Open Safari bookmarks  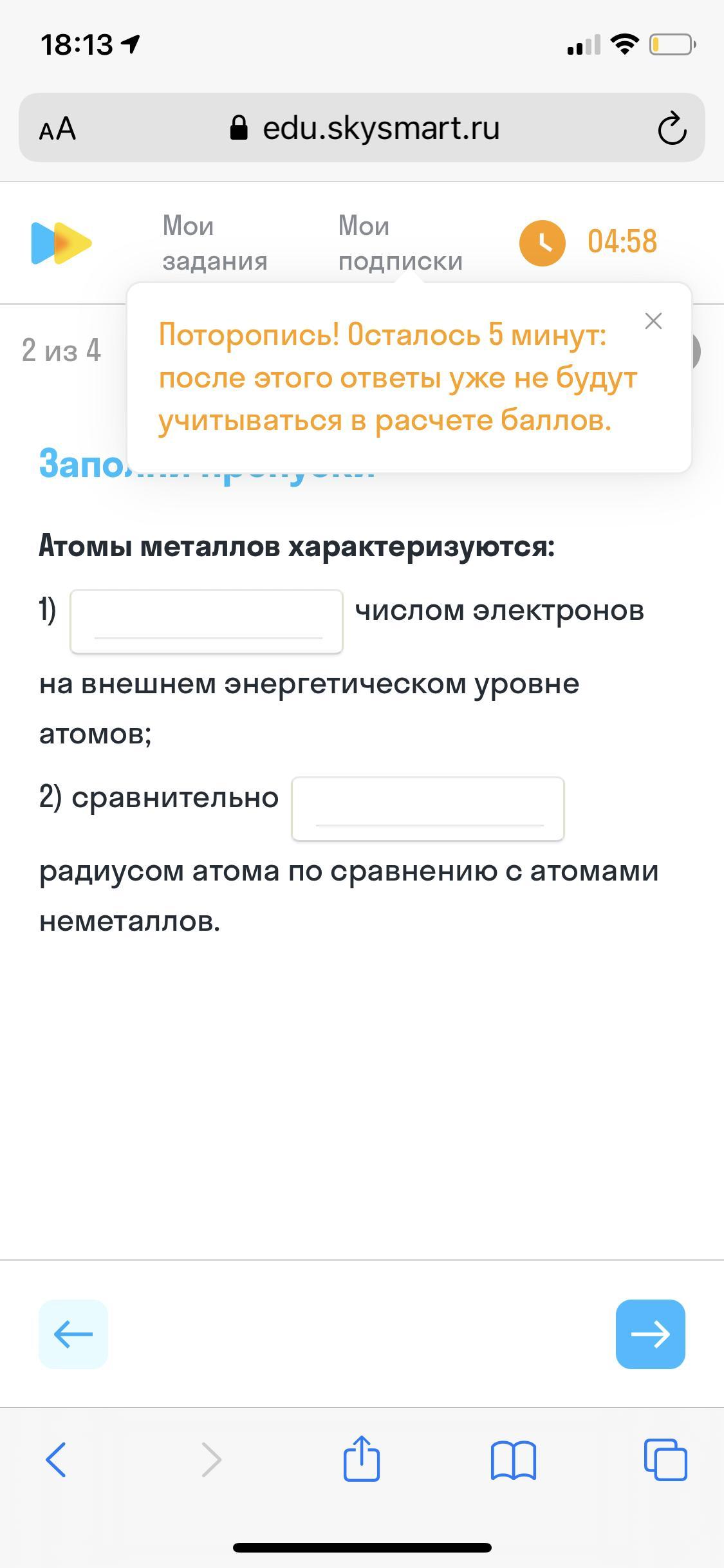pyautogui.click(x=514, y=1460)
